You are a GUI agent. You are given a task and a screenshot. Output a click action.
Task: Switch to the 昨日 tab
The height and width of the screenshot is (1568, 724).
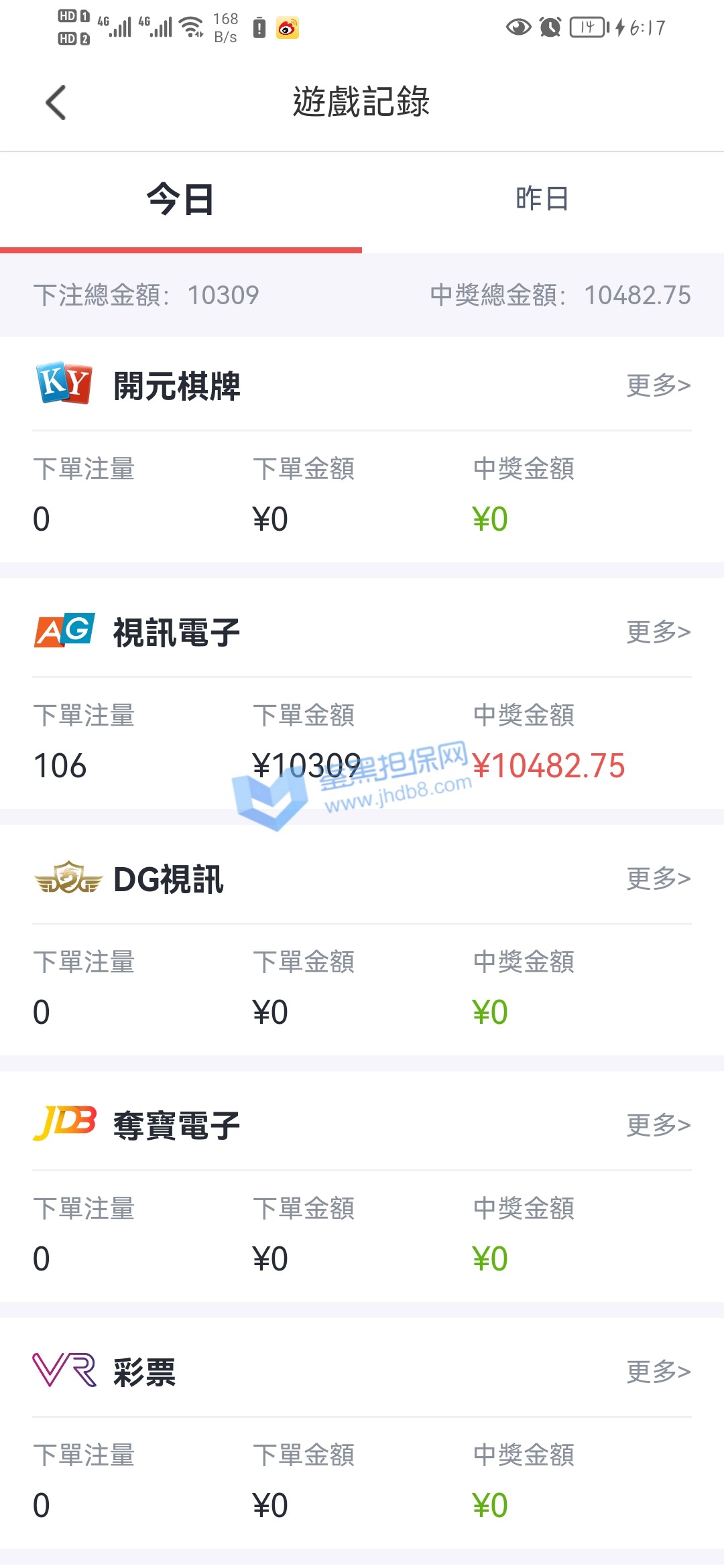pos(542,199)
